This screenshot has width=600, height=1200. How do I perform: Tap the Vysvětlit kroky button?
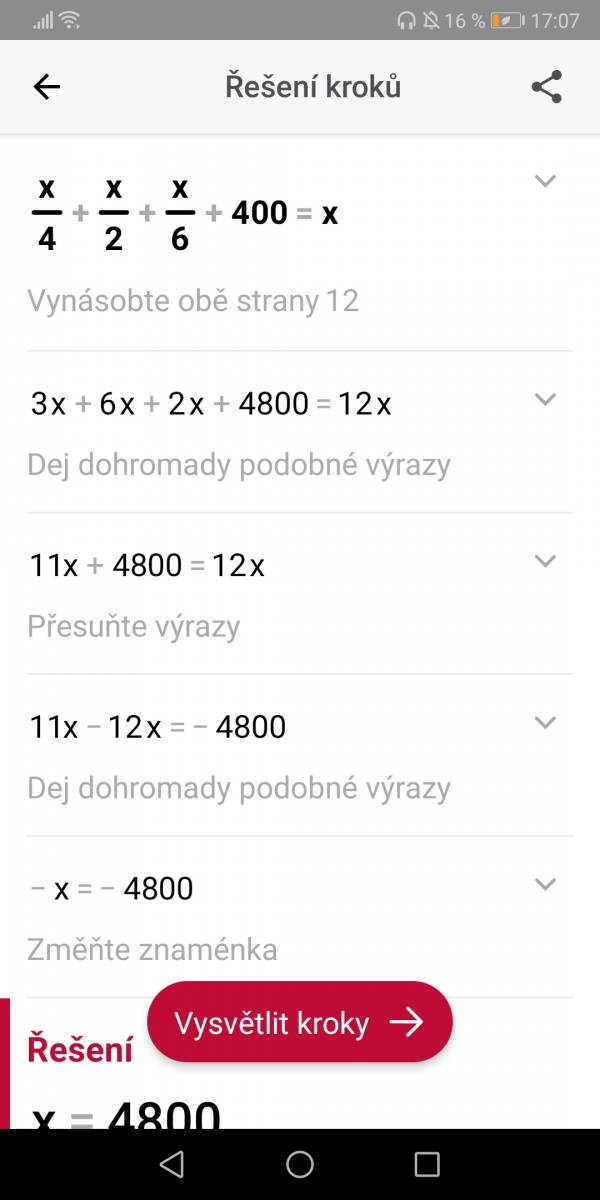pos(300,1022)
